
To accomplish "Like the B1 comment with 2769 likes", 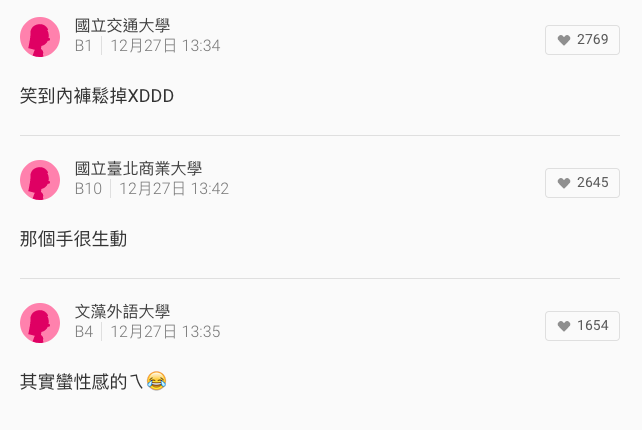I will click(582, 40).
